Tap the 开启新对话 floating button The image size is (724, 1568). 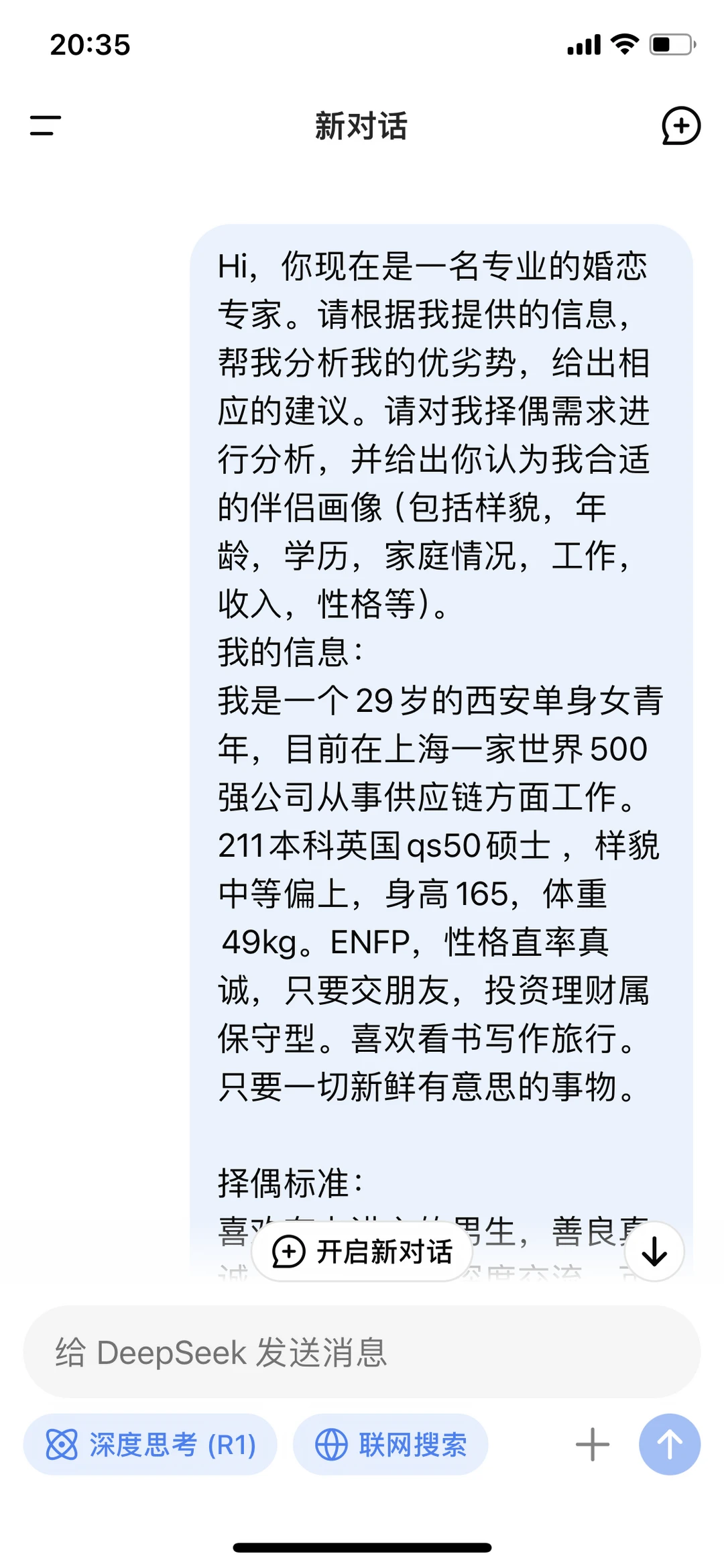pyautogui.click(x=363, y=1252)
